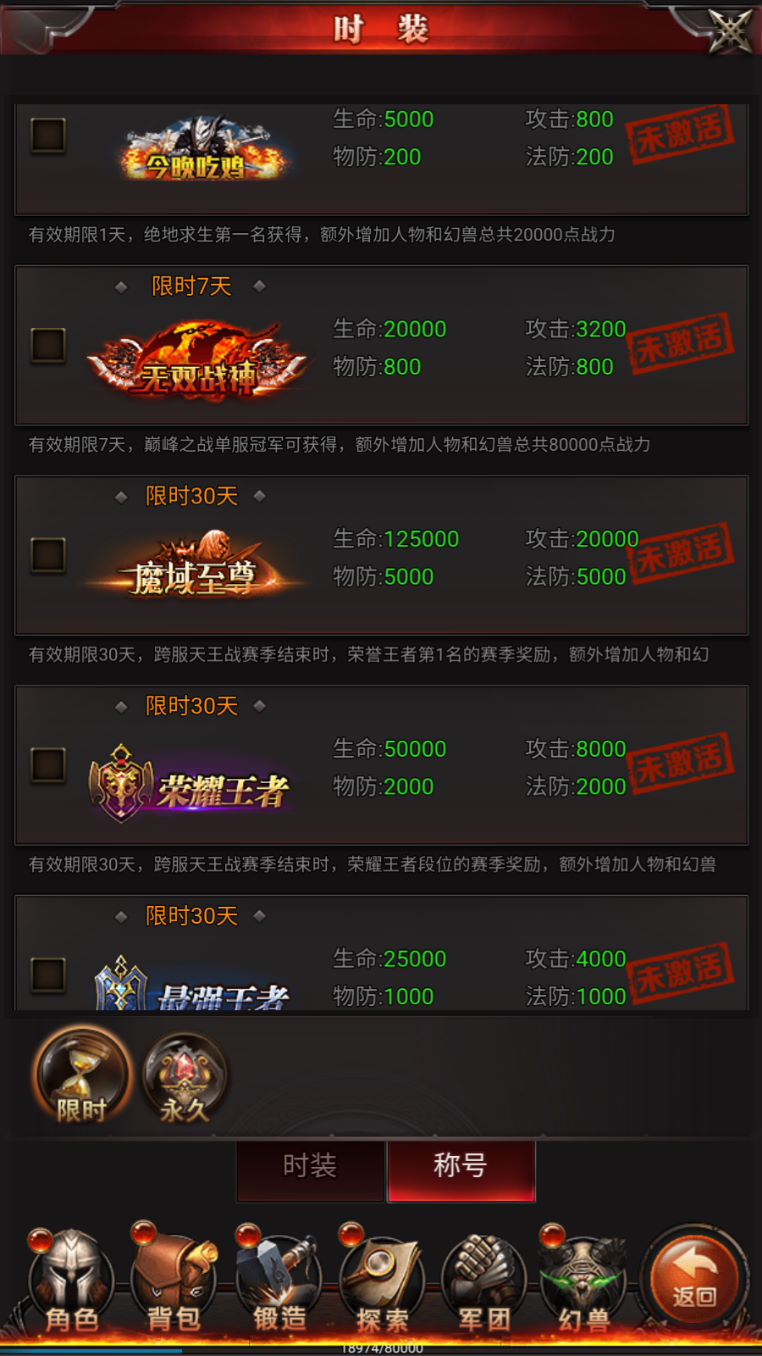Image resolution: width=762 pixels, height=1356 pixels.
Task: Switch to the 称号 tab
Action: [x=461, y=1167]
